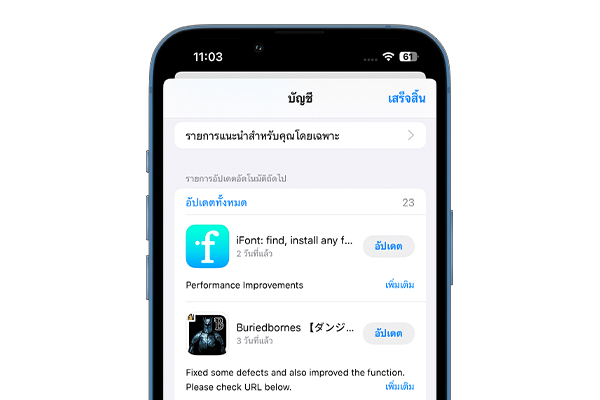Expand เพิ่มเติม under Performance Improvements
Viewport: 600px width, 400px height.
click(399, 285)
